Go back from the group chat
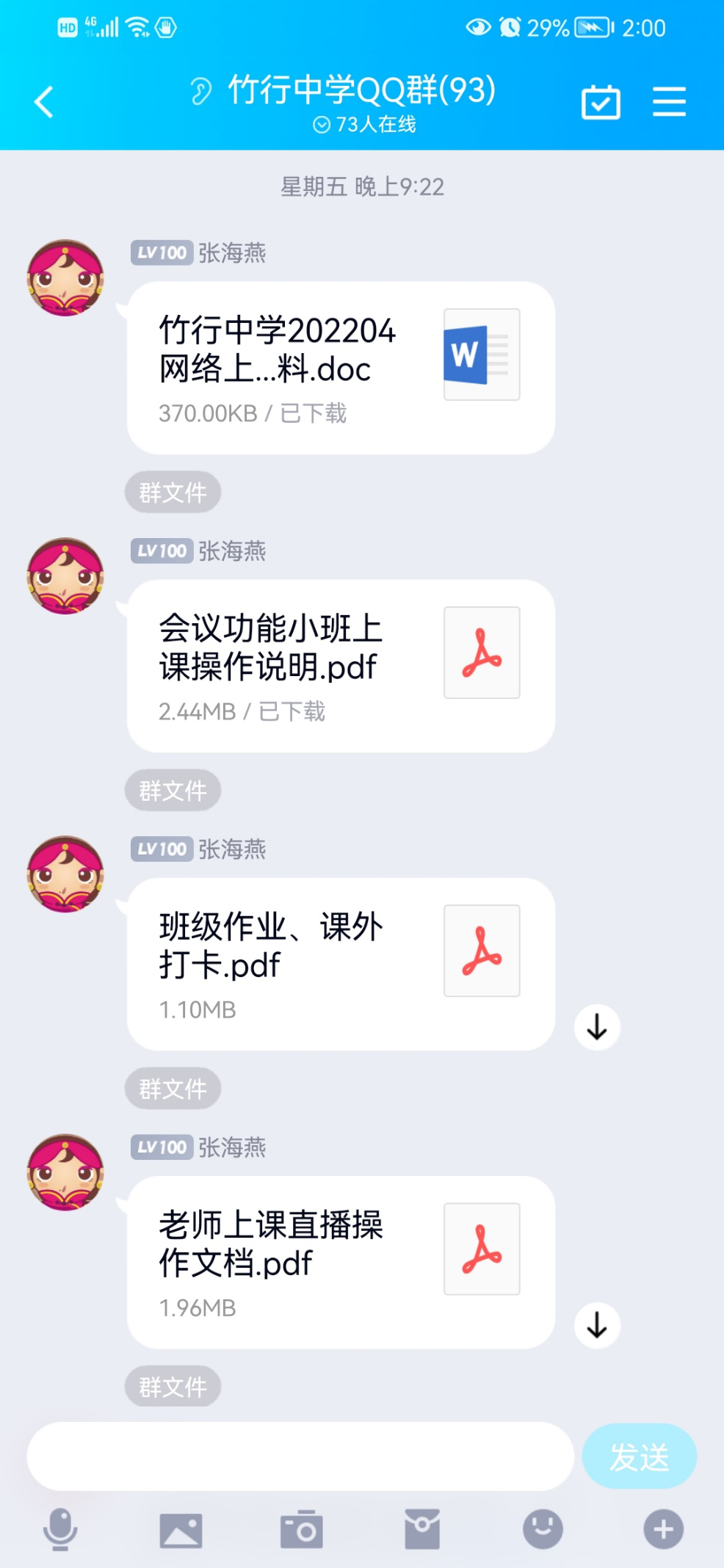The image size is (724, 1568). point(44,102)
